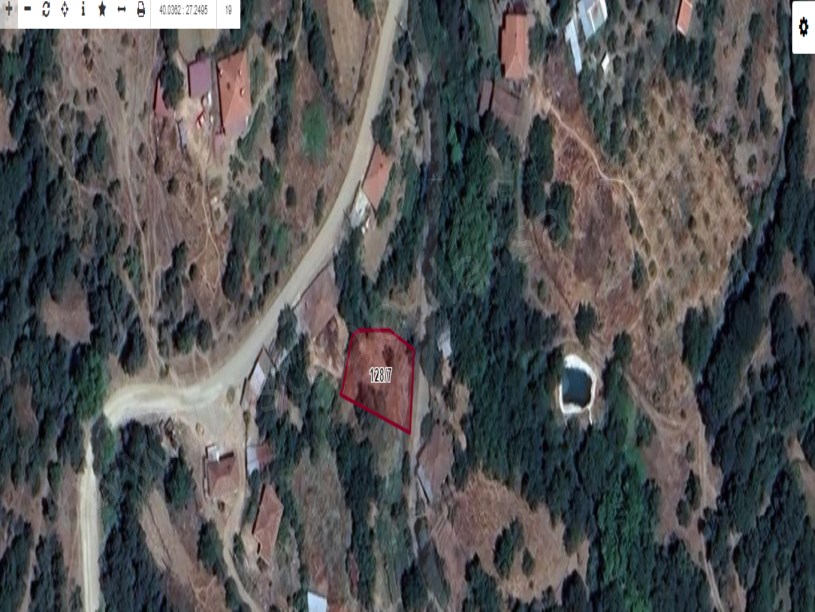815x612 pixels.
Task: Open the settings gear
Action: (x=803, y=27)
